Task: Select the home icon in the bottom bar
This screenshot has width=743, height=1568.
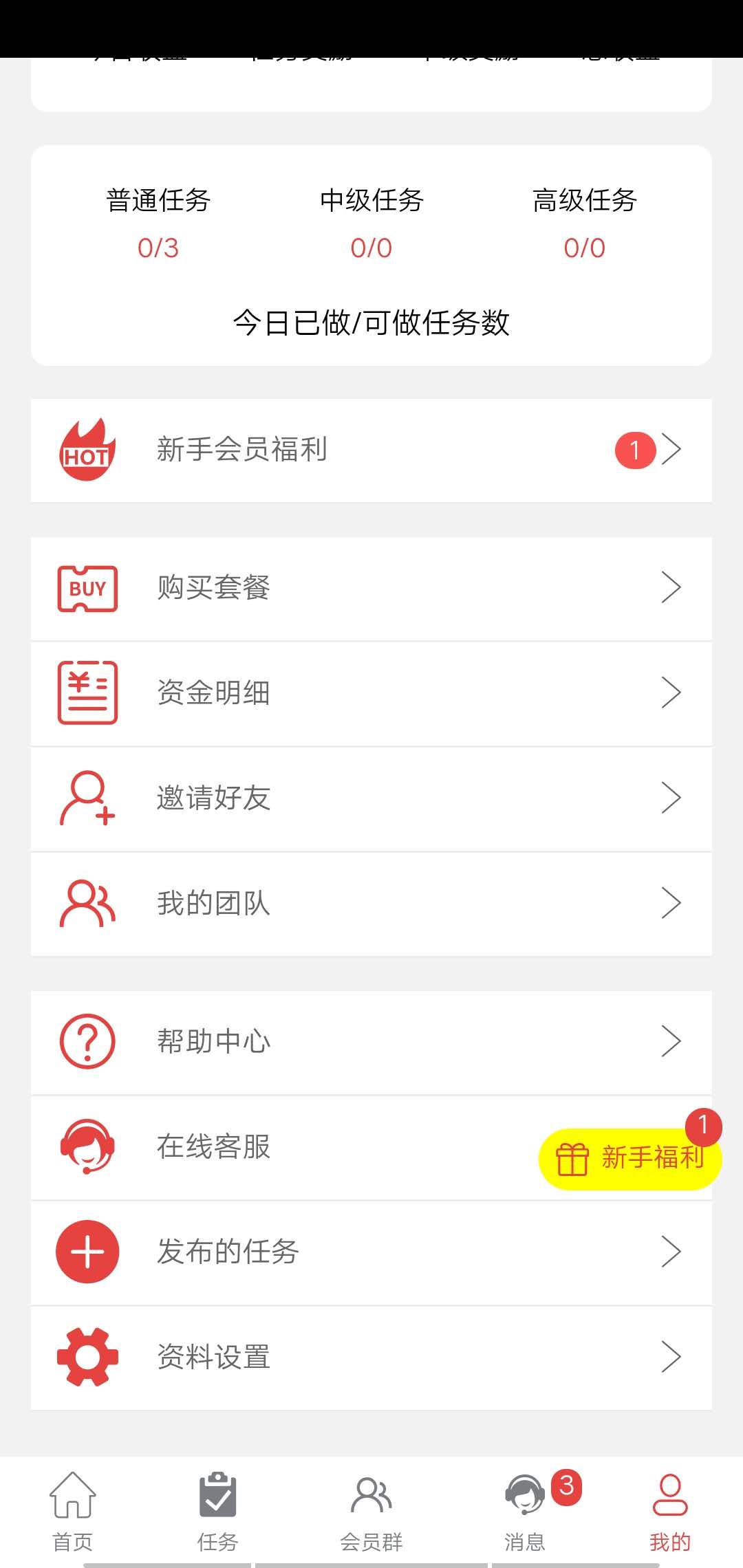Action: point(72,1498)
